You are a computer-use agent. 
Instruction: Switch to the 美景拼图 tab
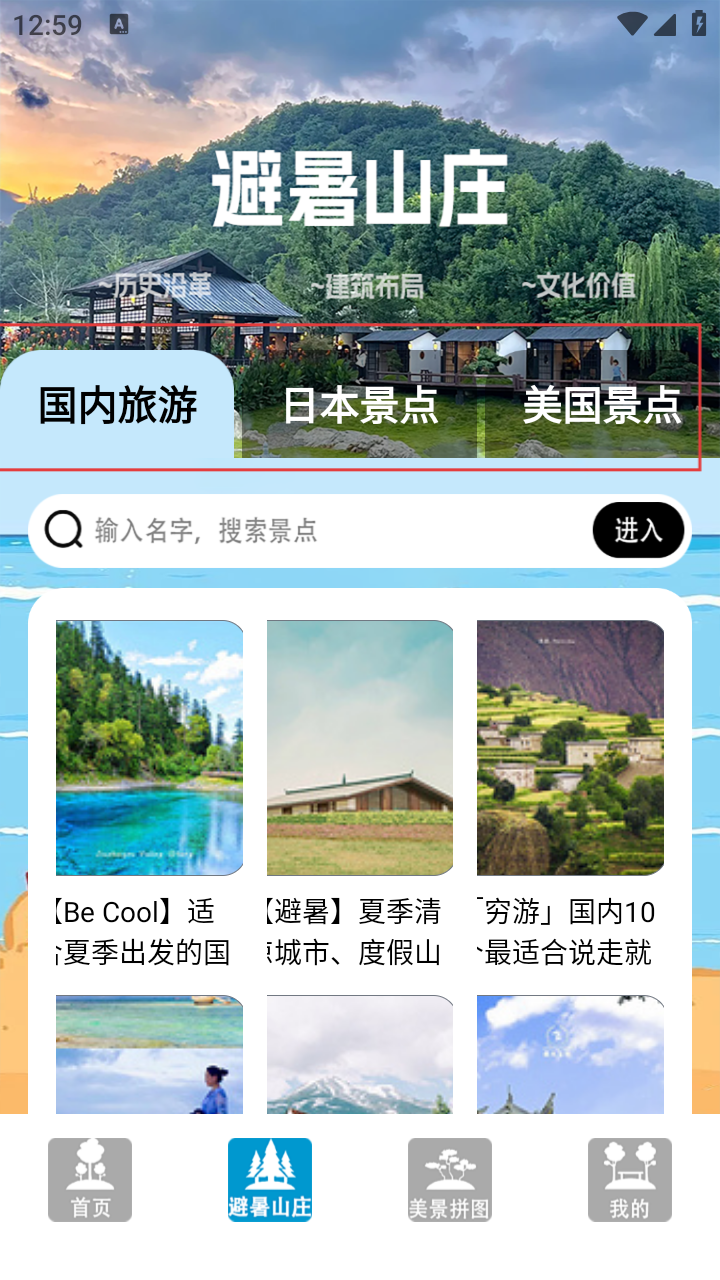[450, 1180]
